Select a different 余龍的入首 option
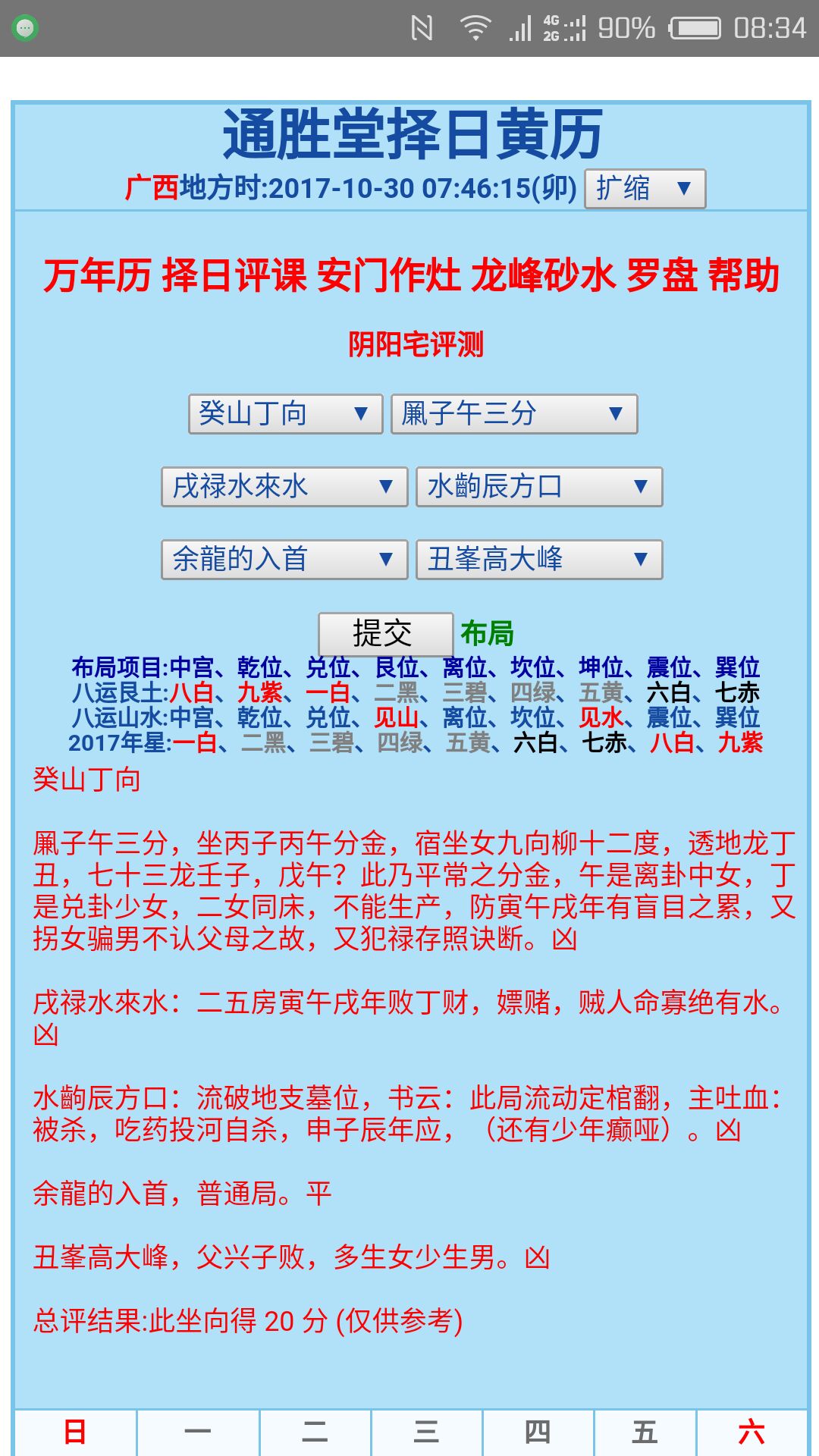The height and width of the screenshot is (1456, 819). tap(284, 560)
